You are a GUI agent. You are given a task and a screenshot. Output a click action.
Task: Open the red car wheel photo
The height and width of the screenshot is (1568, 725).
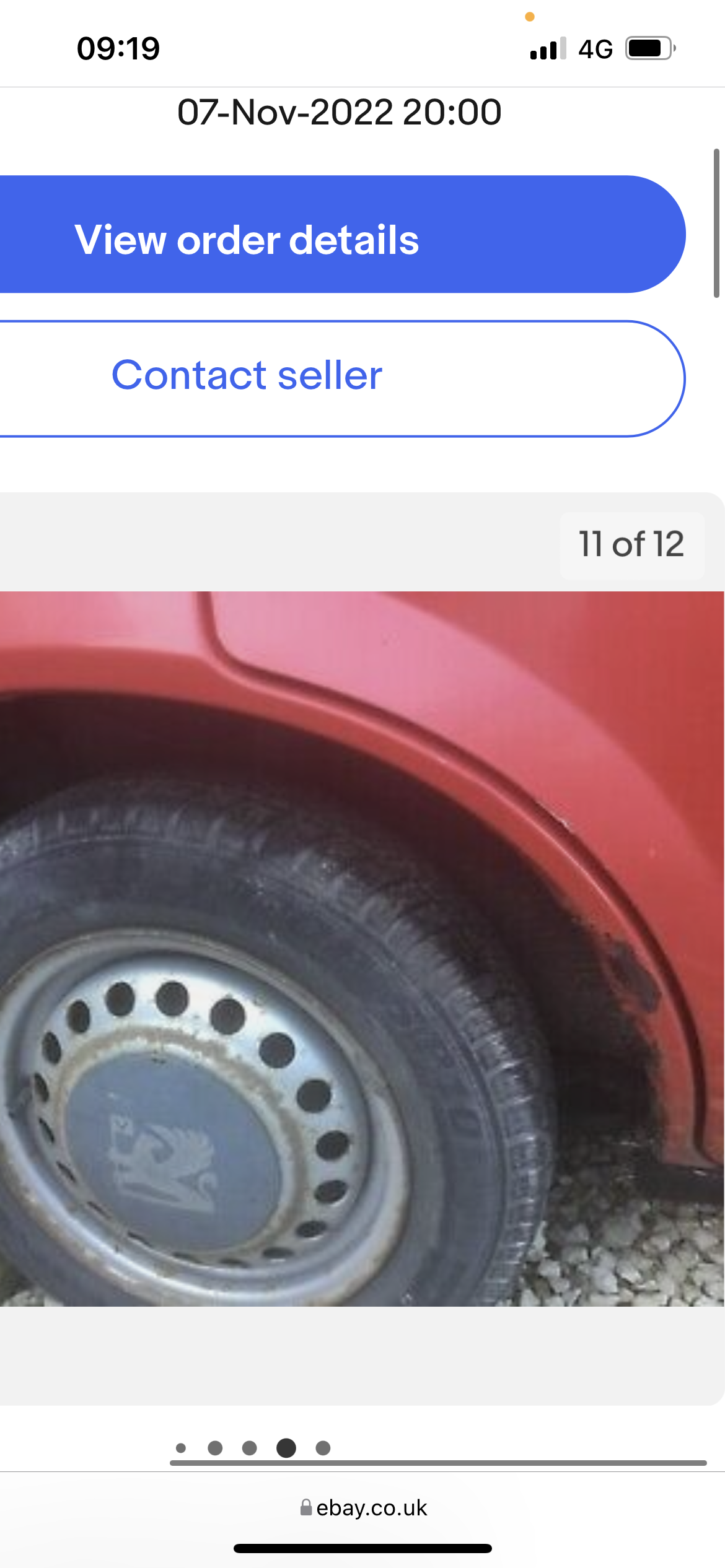coord(362,949)
